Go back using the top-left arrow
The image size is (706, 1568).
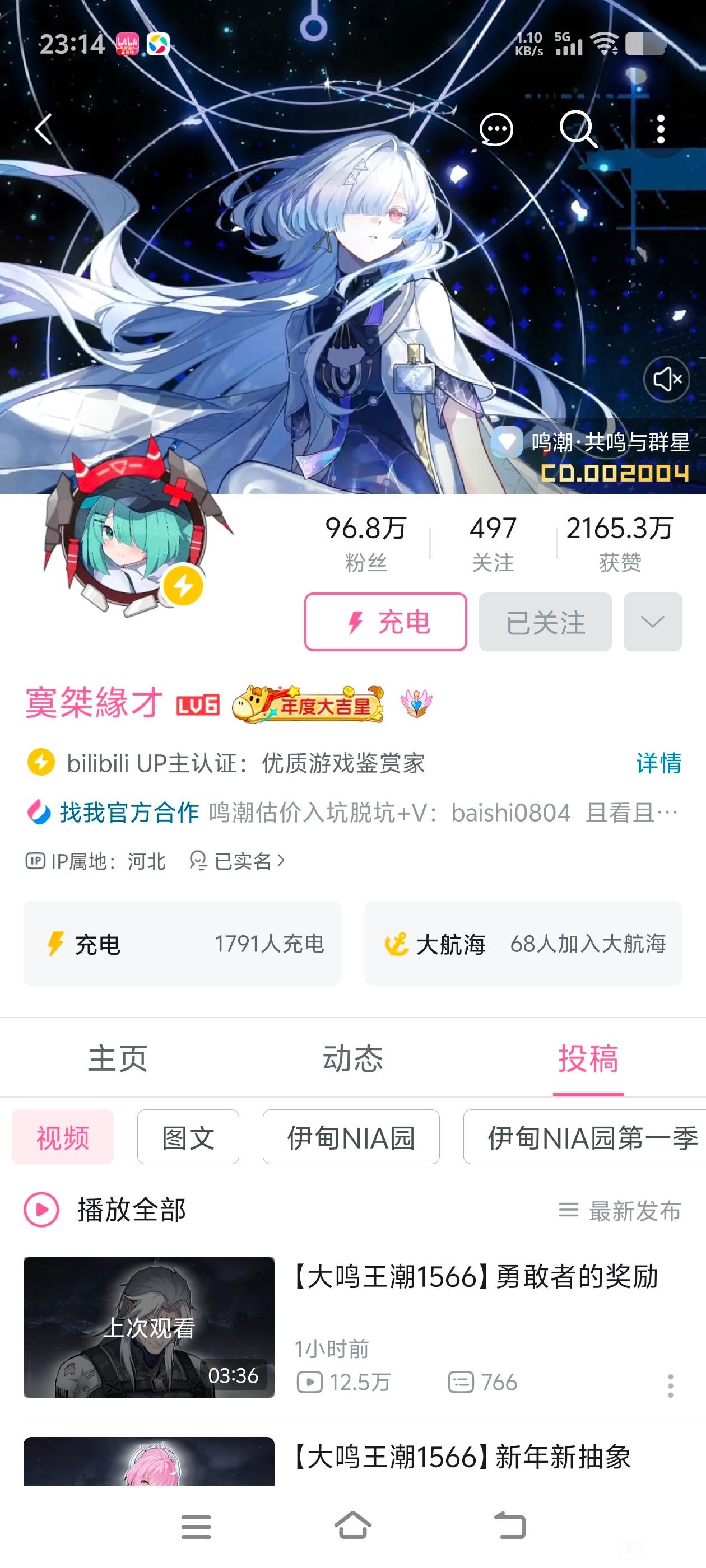coord(43,129)
